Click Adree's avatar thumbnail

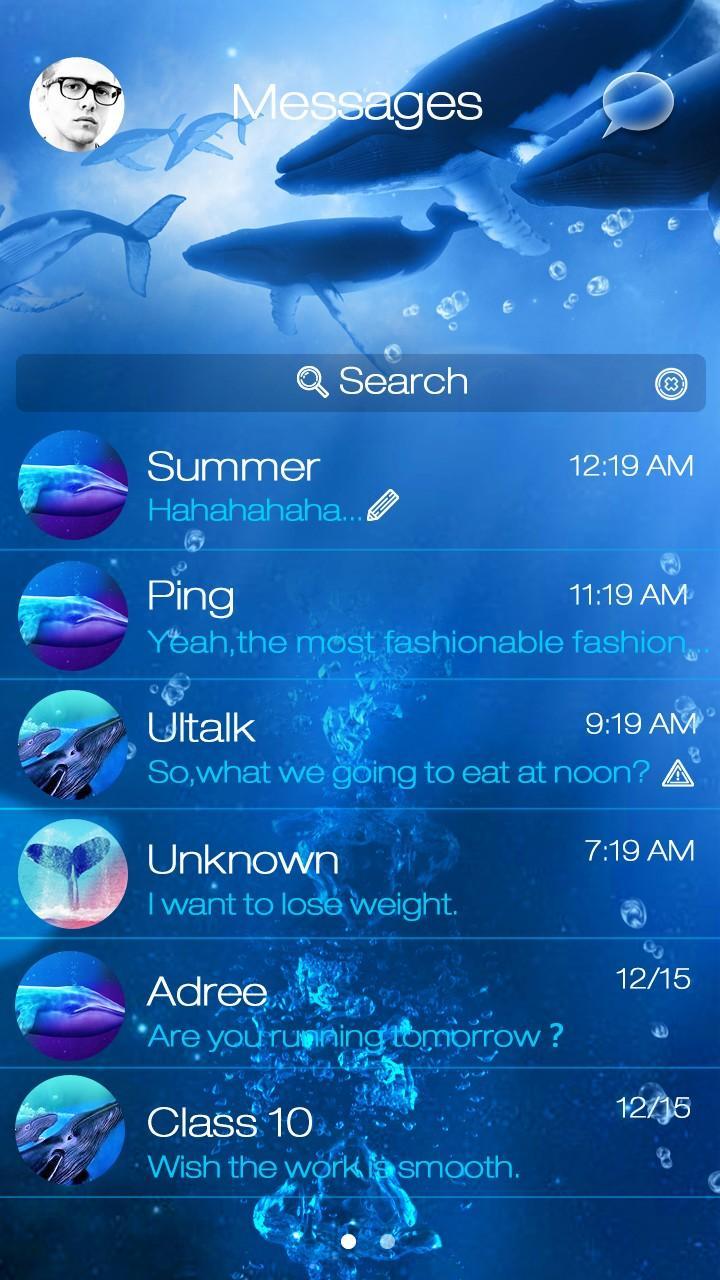[71, 1010]
